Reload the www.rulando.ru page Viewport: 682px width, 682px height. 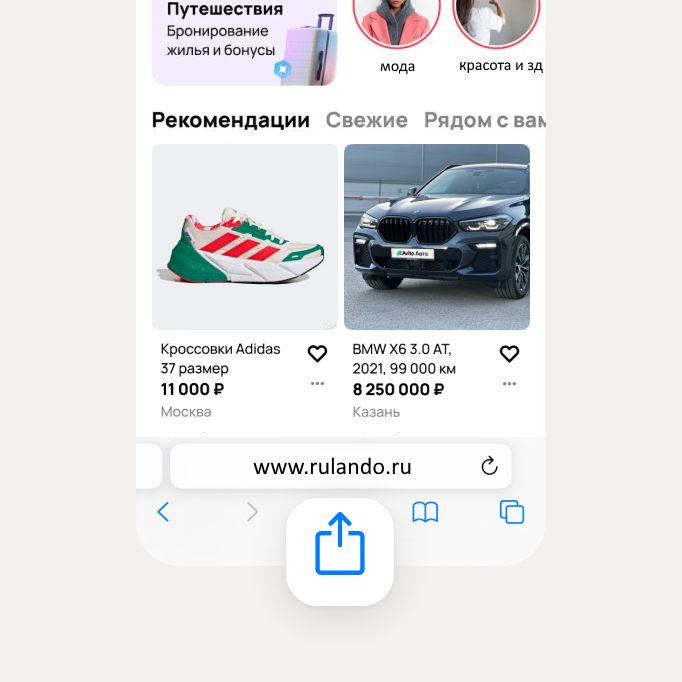(489, 466)
